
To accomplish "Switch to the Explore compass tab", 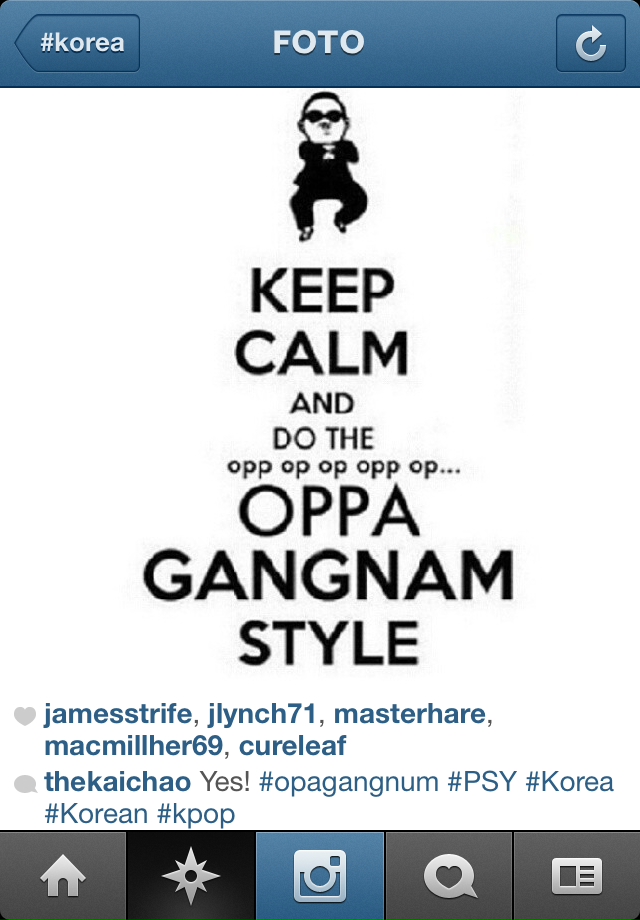I will 191,877.
